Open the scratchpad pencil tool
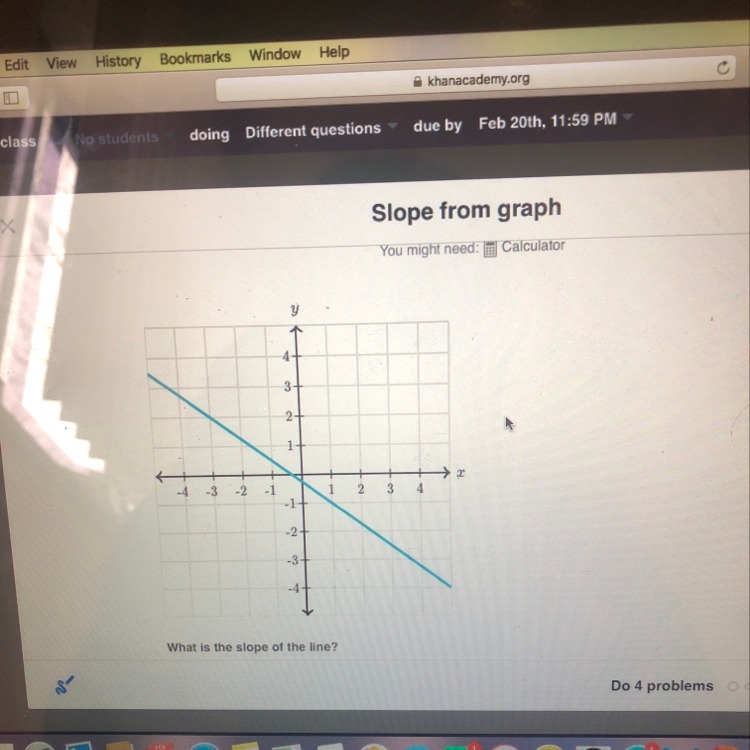Viewport: 750px width, 750px height. coord(66,685)
